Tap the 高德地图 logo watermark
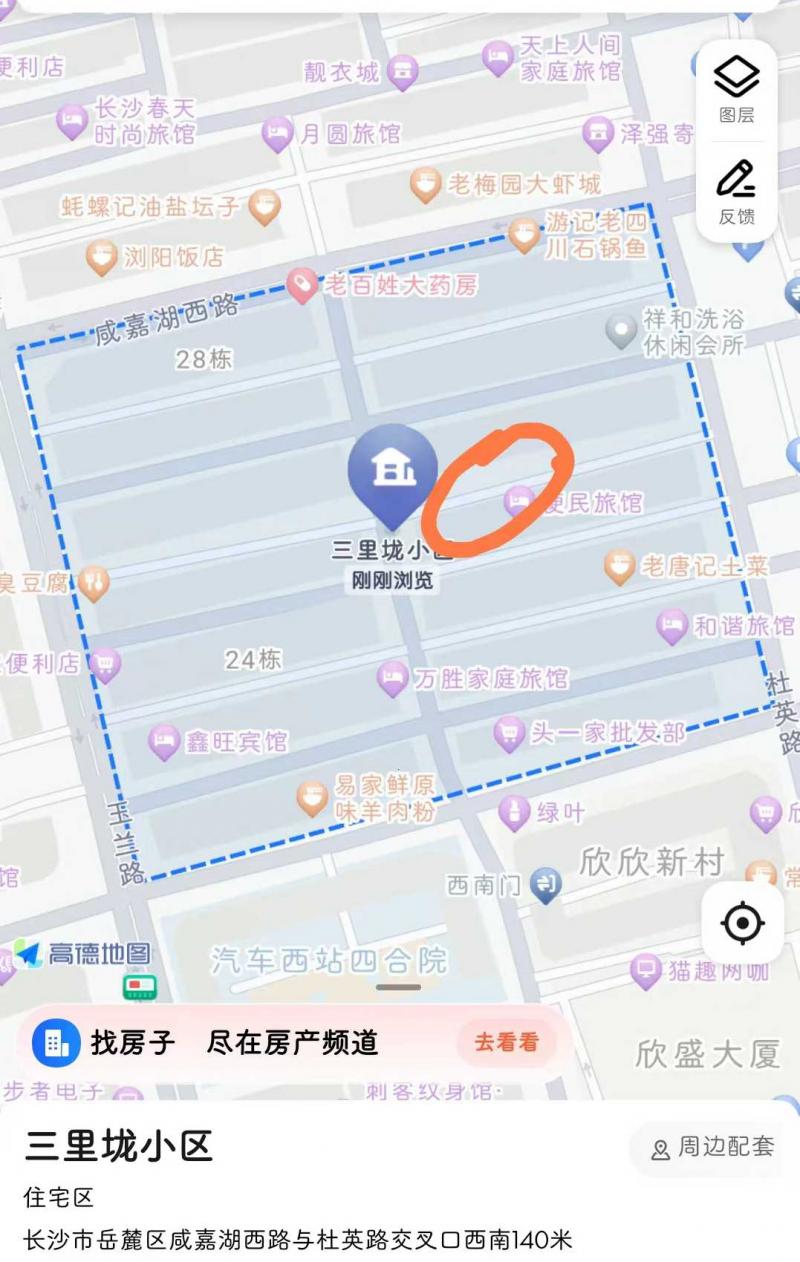 pyautogui.click(x=73, y=954)
